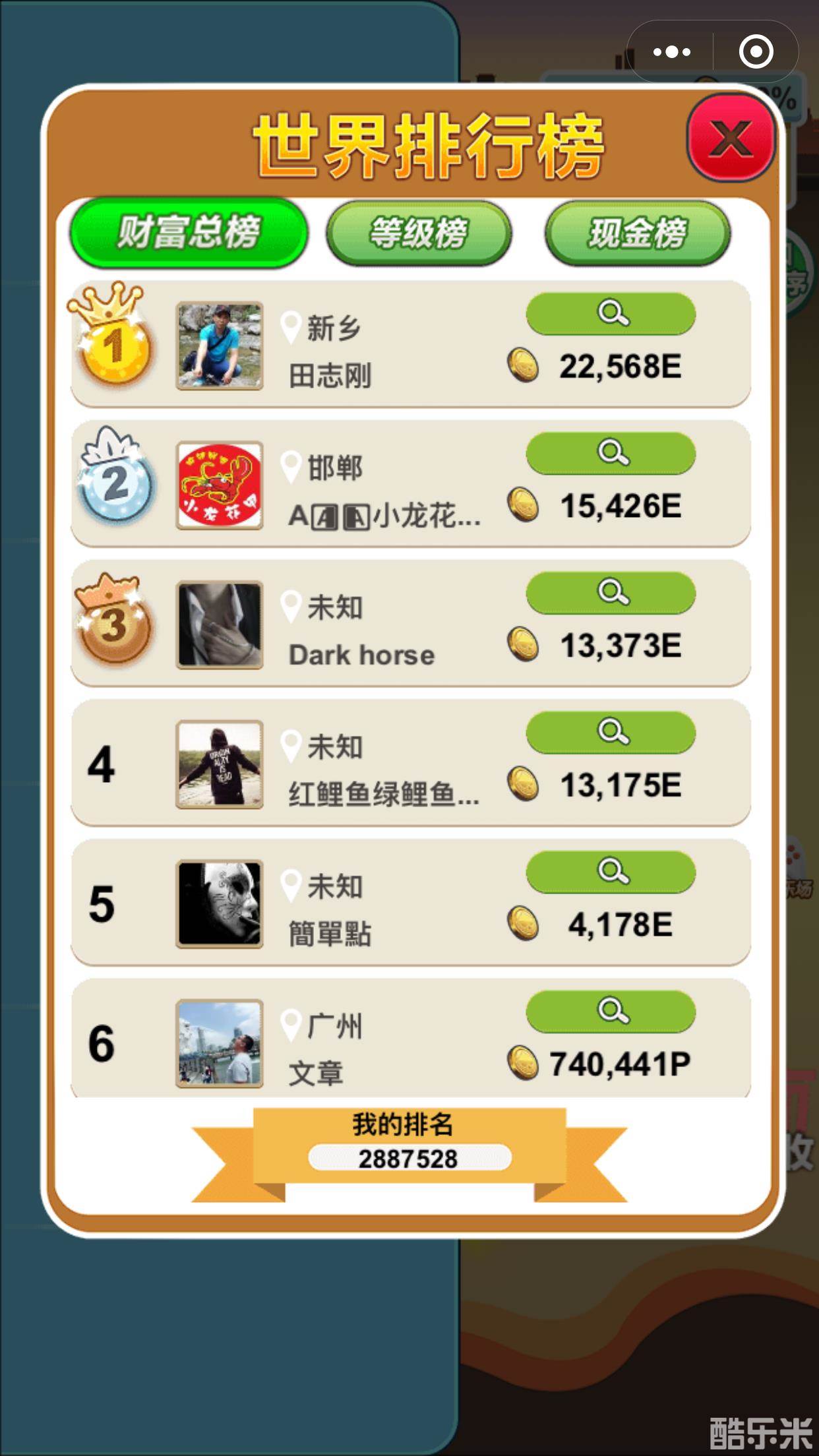The image size is (819, 1456).
Task: Open Dark horse's avatar picture
Action: point(218,623)
